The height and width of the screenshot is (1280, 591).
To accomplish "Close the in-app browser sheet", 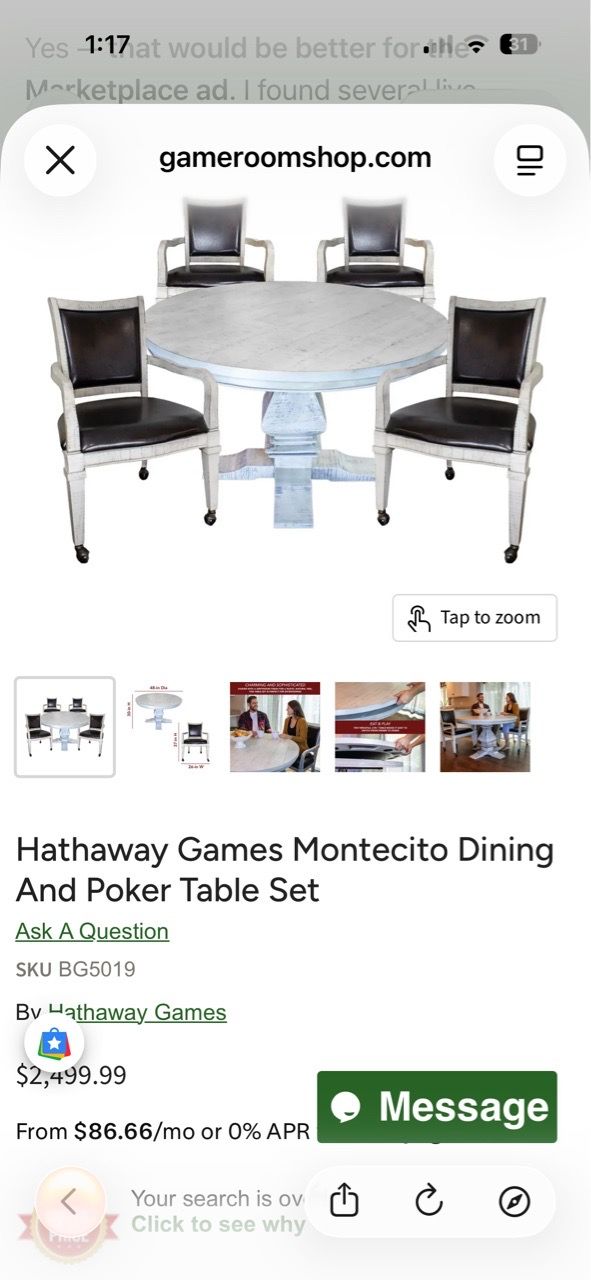I will click(61, 160).
